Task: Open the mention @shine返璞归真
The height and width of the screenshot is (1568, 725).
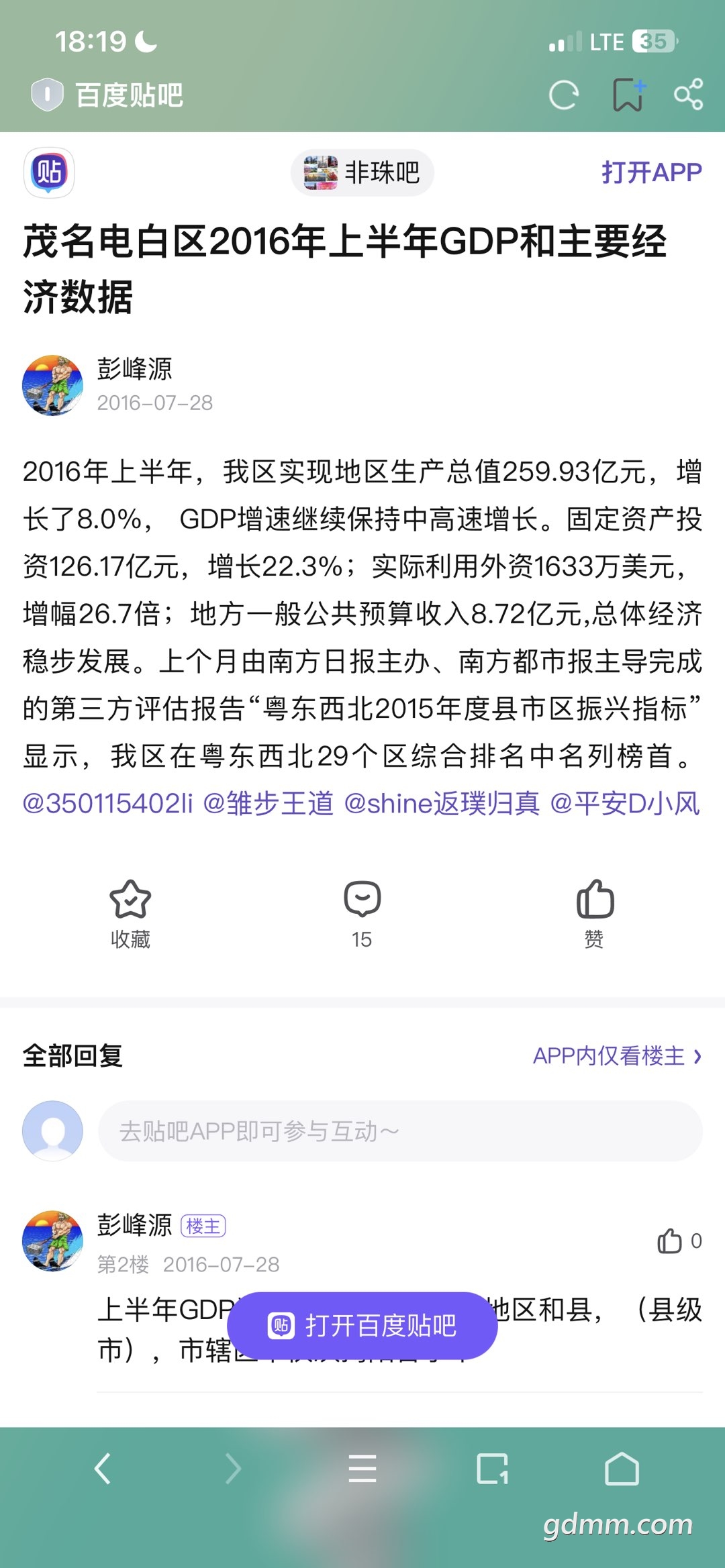Action: tap(442, 803)
